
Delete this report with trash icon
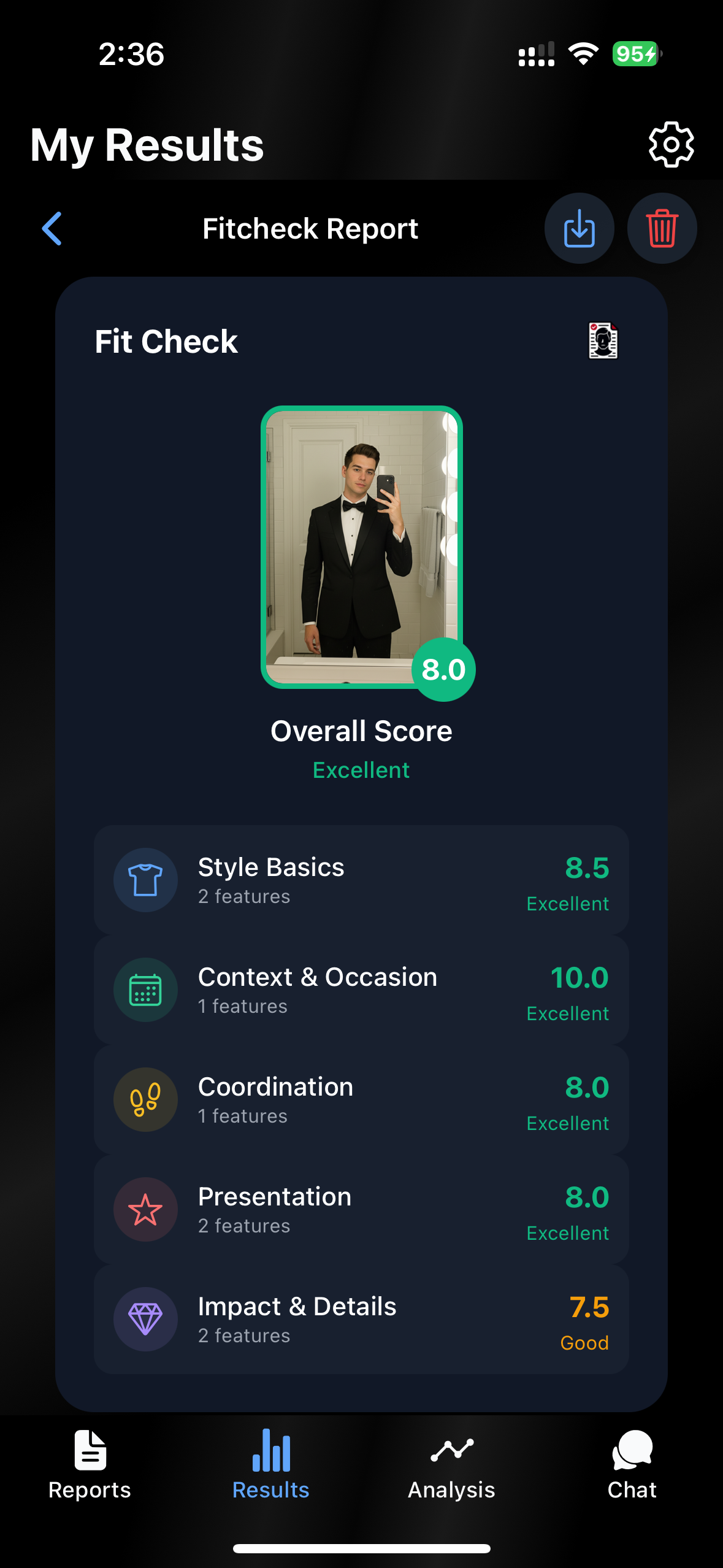[x=662, y=228]
